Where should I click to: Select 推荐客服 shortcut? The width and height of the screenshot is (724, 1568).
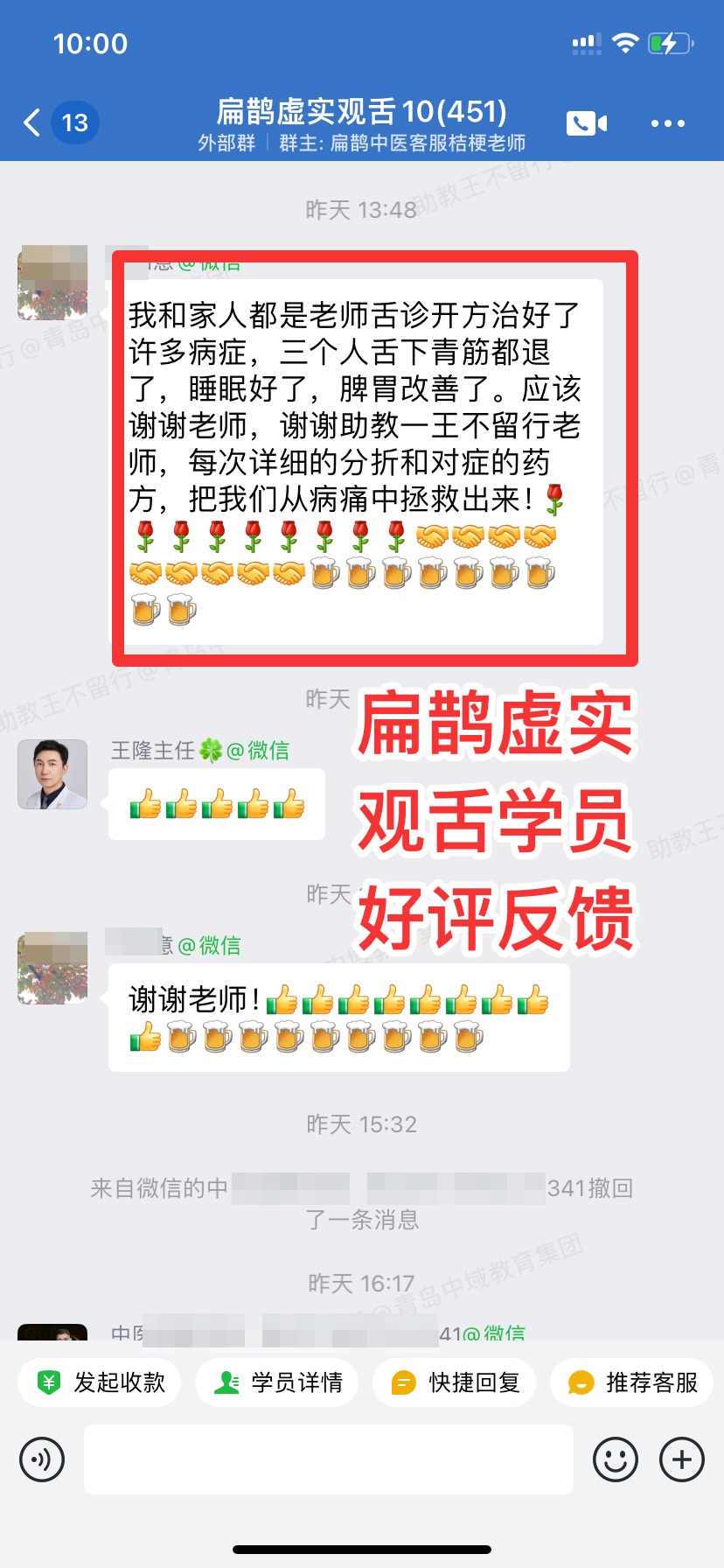pos(632,1382)
